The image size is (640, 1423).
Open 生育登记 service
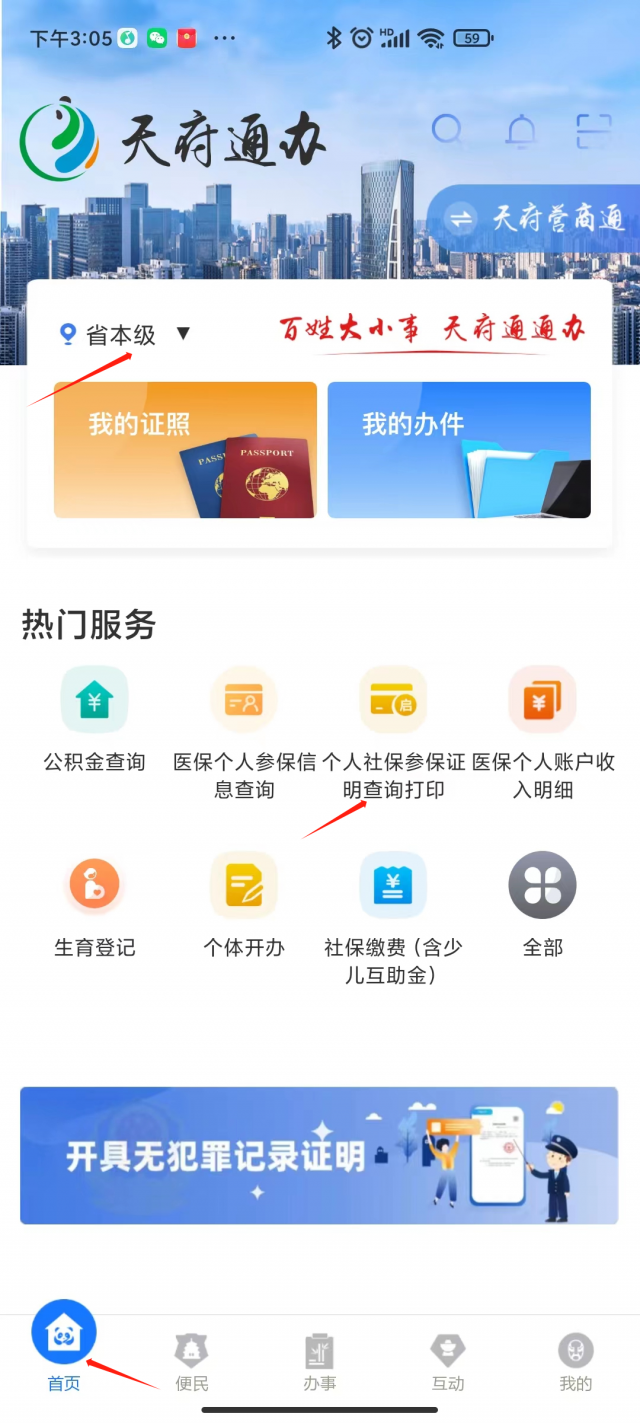(x=94, y=905)
